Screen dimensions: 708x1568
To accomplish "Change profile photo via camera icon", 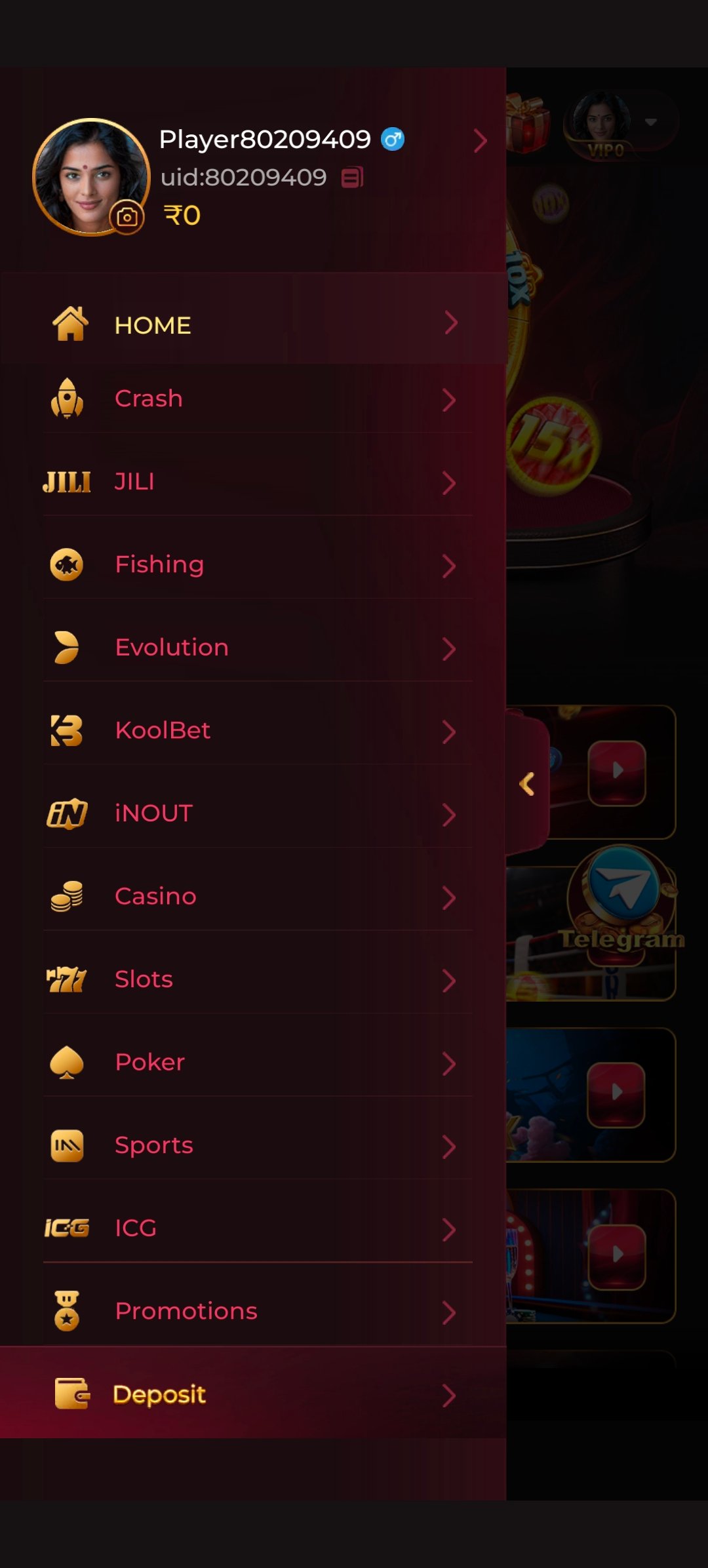I will [x=127, y=217].
